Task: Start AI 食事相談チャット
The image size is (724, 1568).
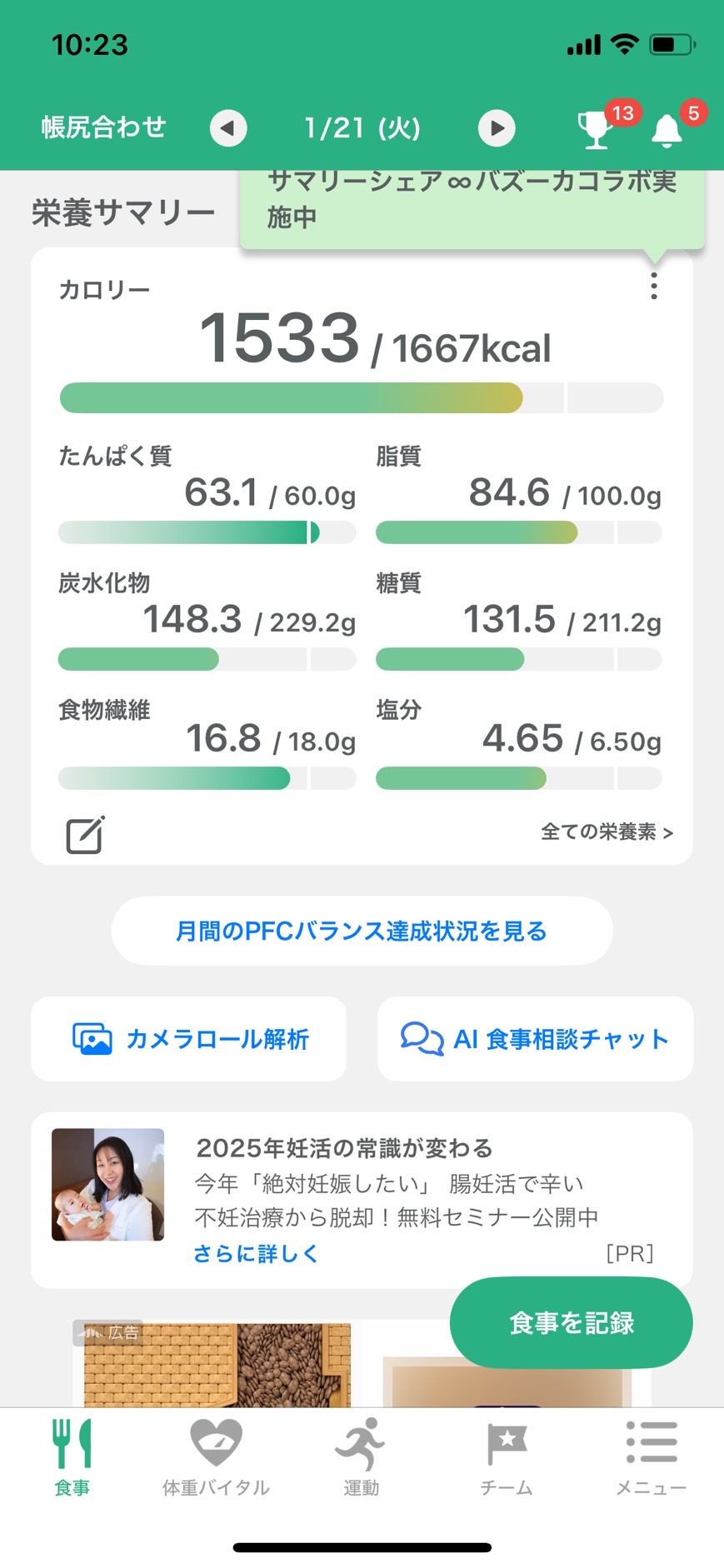Action: coord(535,1039)
